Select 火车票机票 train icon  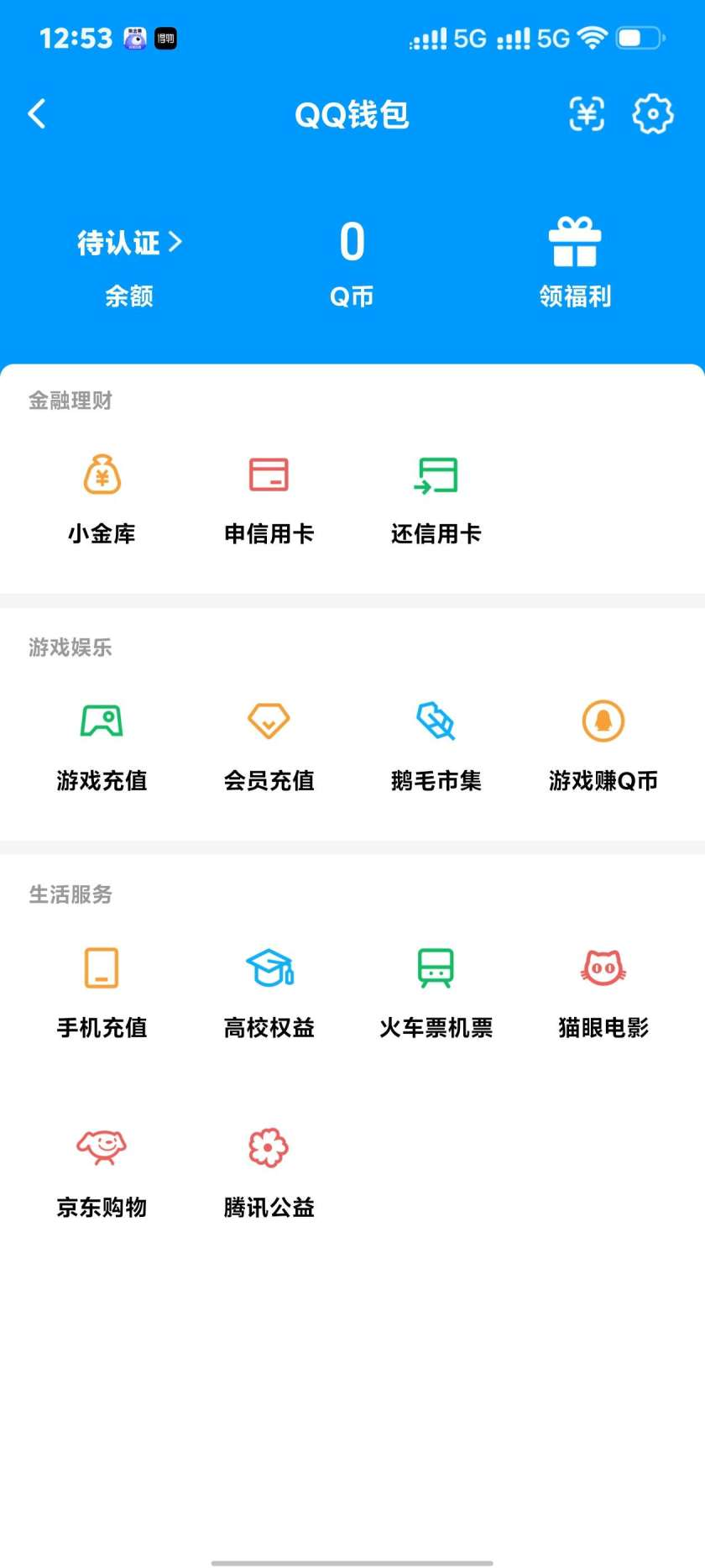pos(436,968)
